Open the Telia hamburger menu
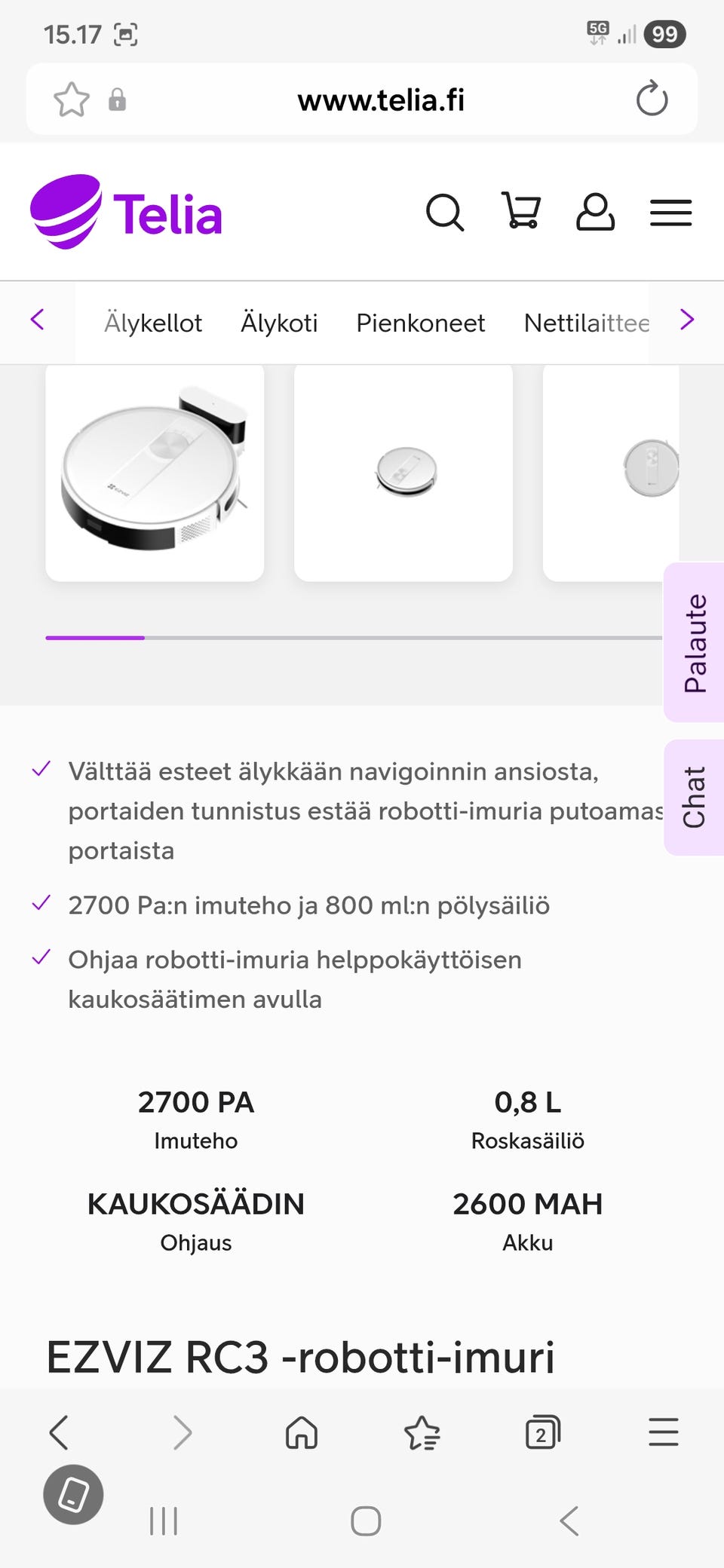The image size is (724, 1568). 670,213
